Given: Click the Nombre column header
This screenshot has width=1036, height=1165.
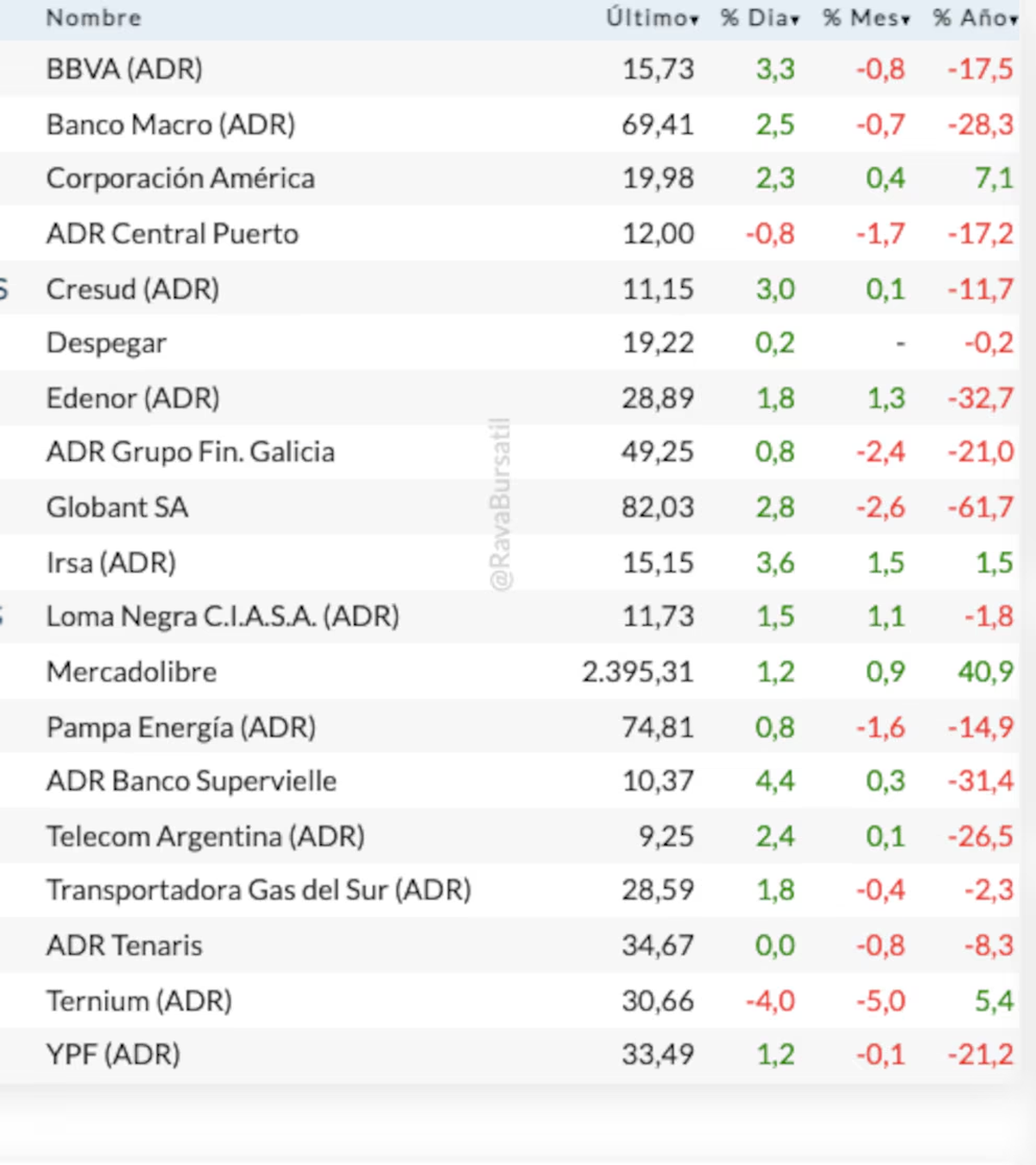Looking at the screenshot, I should [x=93, y=16].
